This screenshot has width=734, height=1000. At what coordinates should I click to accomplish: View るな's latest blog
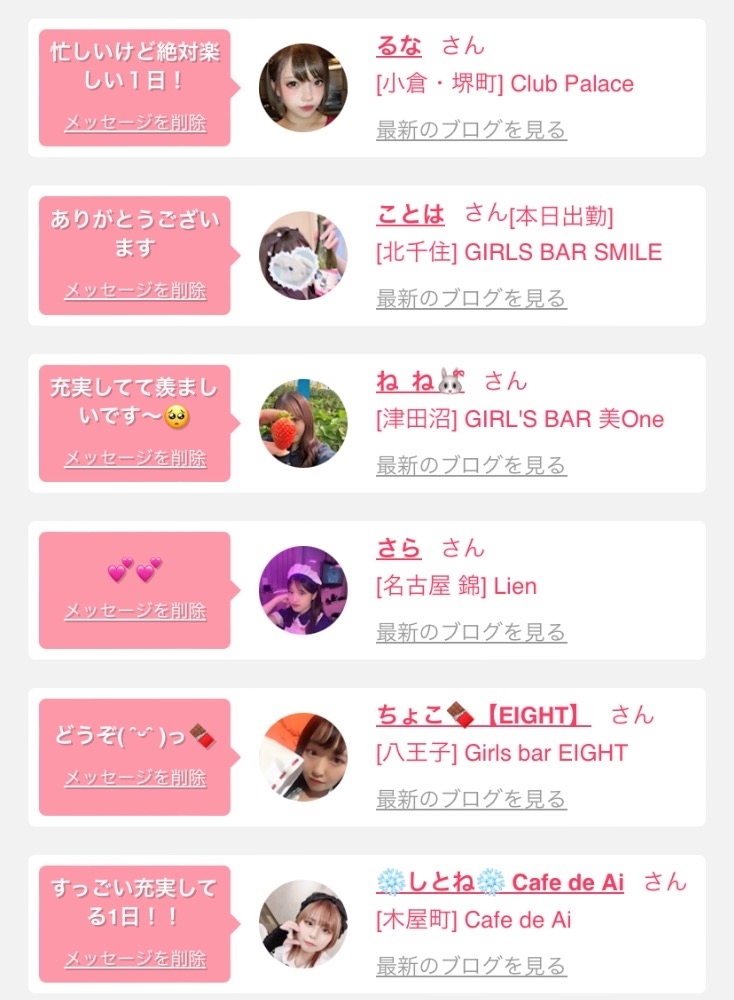click(x=471, y=130)
